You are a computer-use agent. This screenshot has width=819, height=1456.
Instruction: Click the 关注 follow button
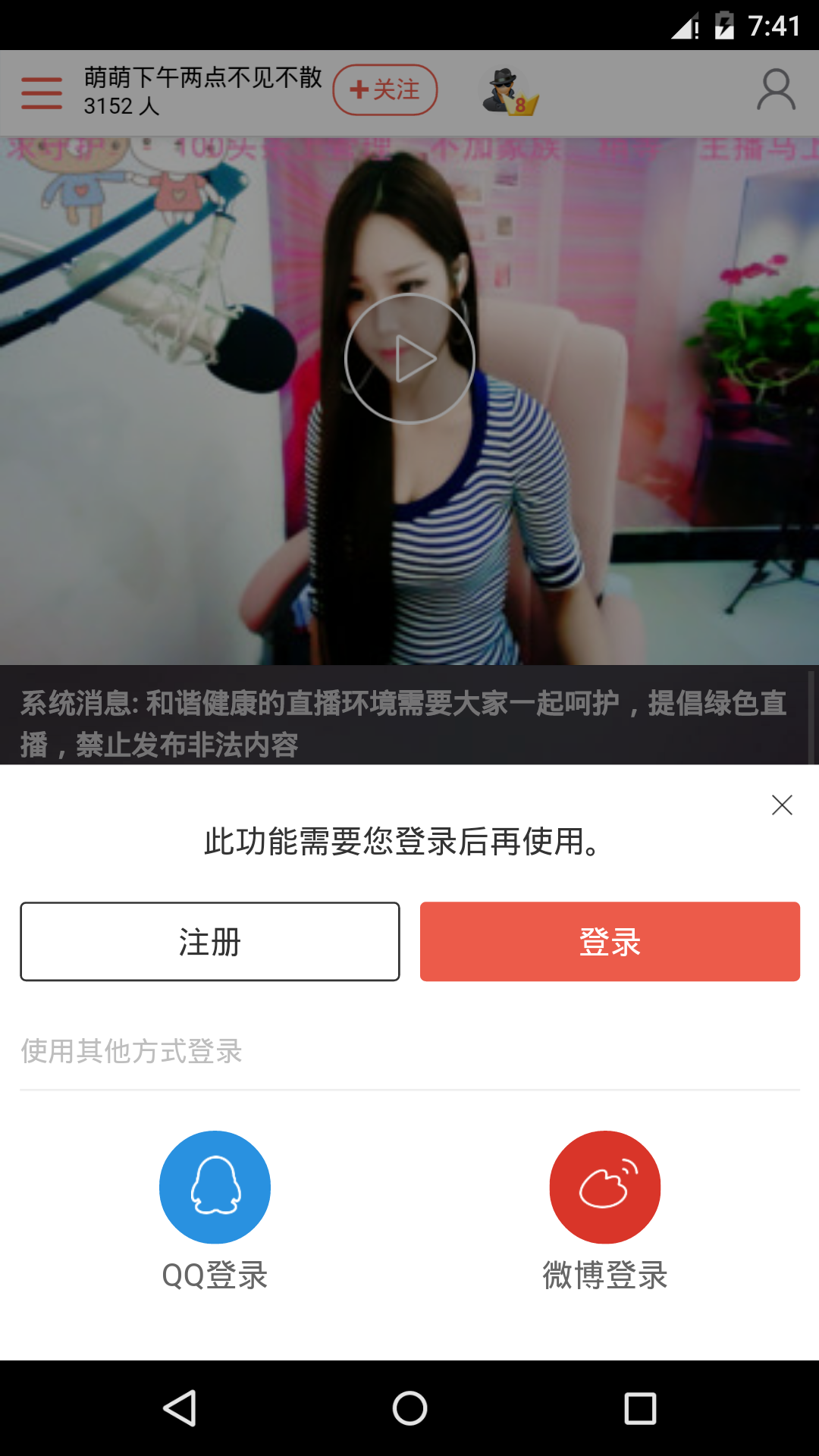(385, 89)
